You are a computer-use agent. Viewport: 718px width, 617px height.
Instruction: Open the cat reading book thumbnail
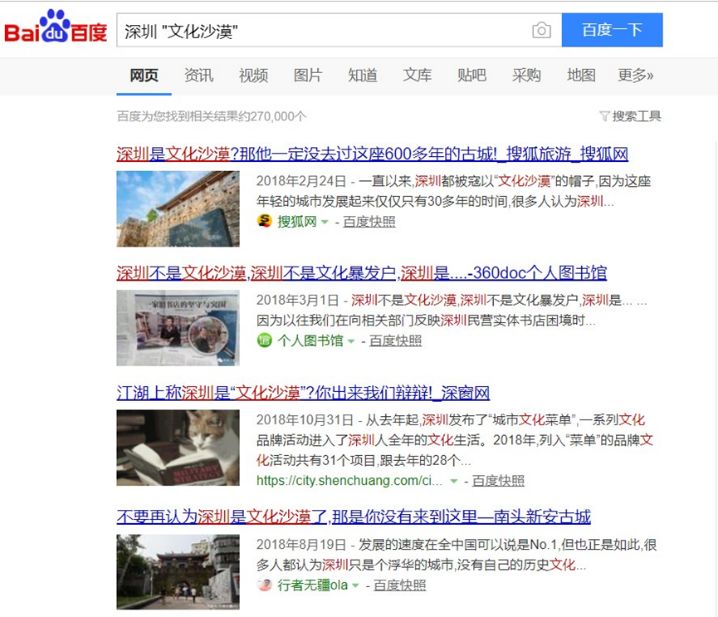(x=177, y=447)
